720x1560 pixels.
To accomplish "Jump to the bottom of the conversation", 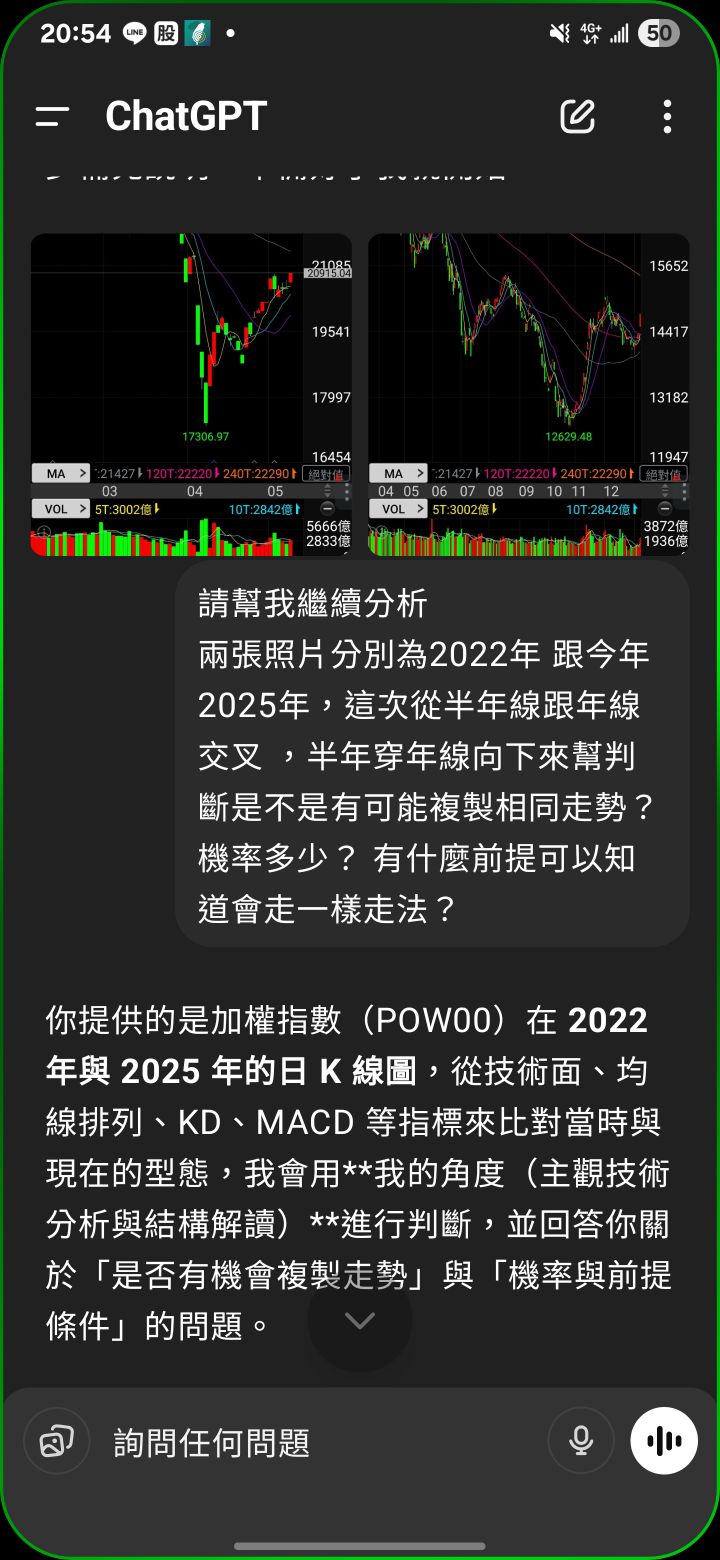I will click(x=359, y=1320).
